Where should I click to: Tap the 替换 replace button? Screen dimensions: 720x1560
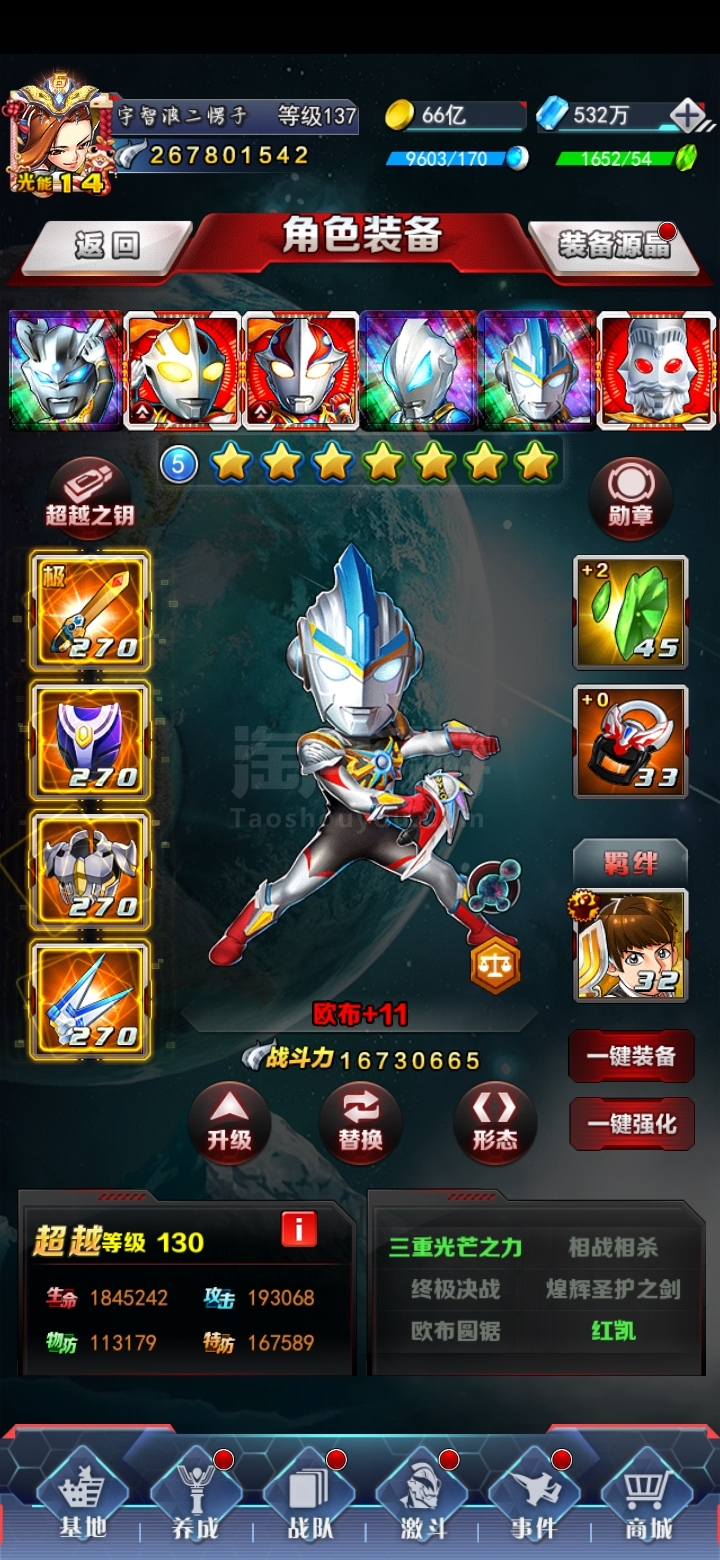click(x=361, y=1121)
